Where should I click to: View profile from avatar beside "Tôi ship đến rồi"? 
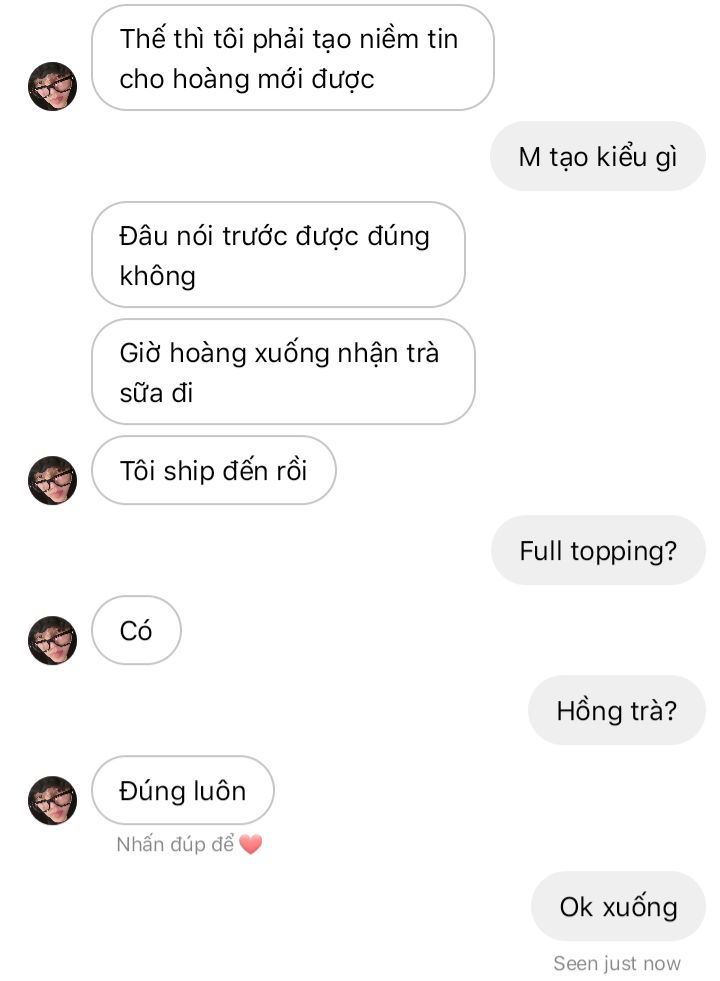pos(52,480)
